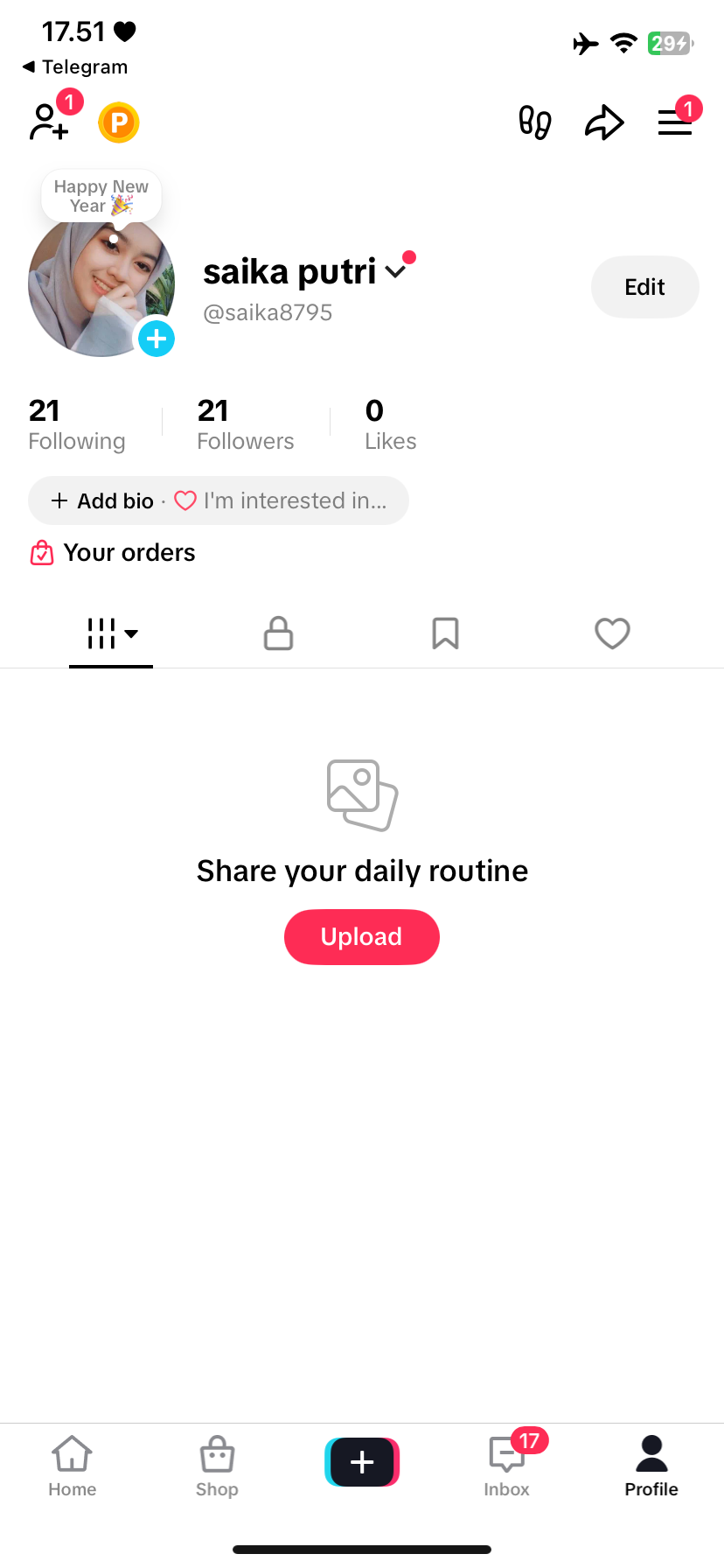Tap the Edit profile button
This screenshot has height=1568, width=724.
[x=644, y=287]
